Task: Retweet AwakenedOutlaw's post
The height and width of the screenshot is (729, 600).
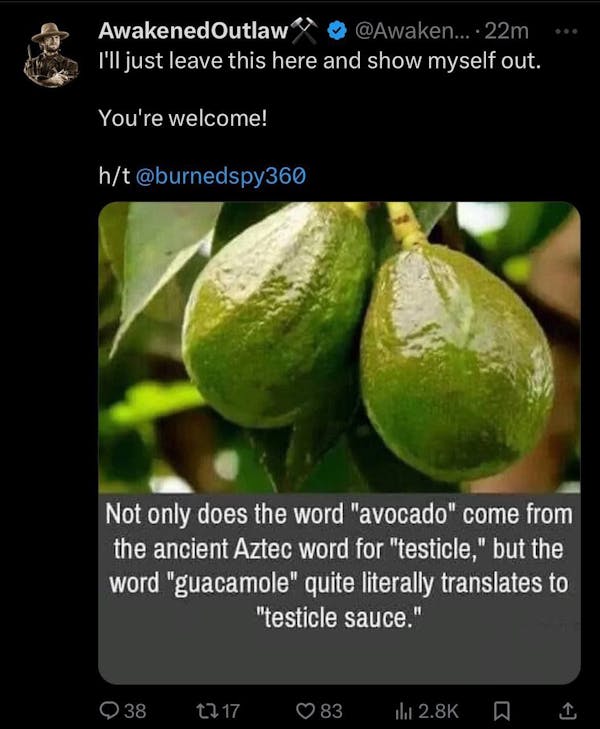Action: tap(218, 710)
